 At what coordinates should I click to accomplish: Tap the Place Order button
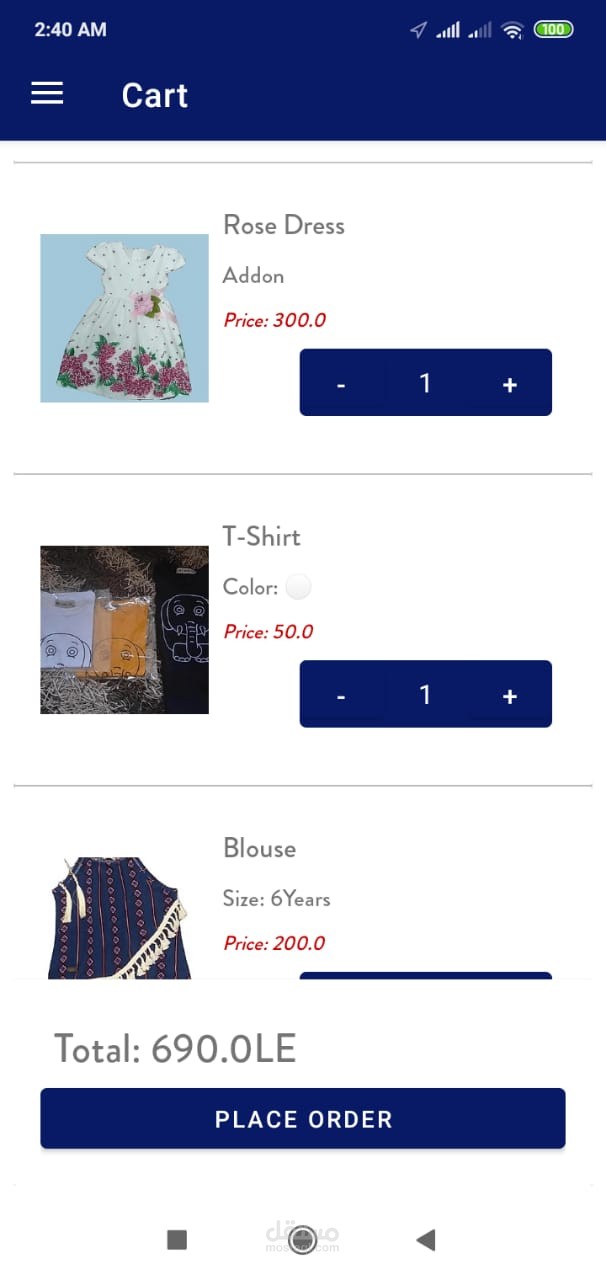[x=303, y=1118]
